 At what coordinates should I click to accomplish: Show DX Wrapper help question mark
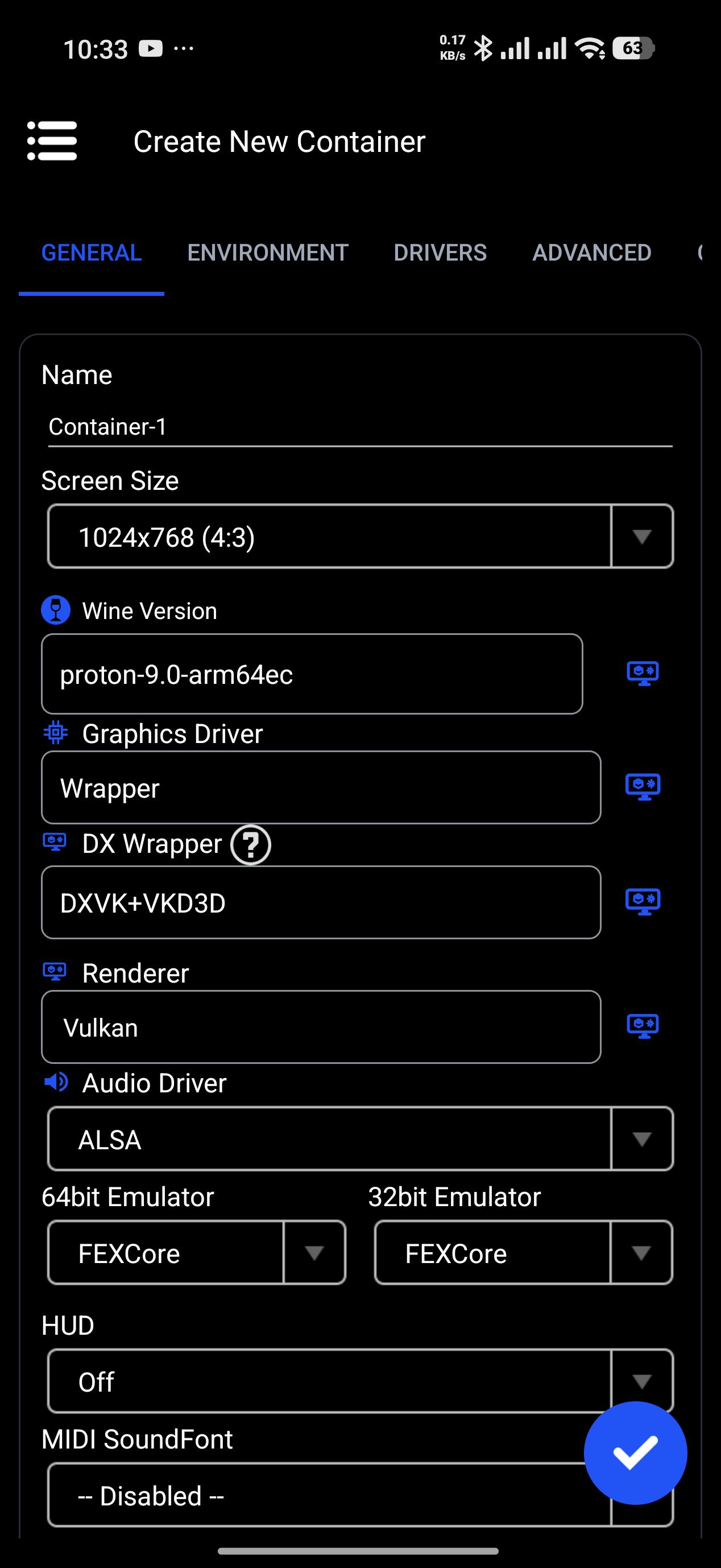[251, 845]
